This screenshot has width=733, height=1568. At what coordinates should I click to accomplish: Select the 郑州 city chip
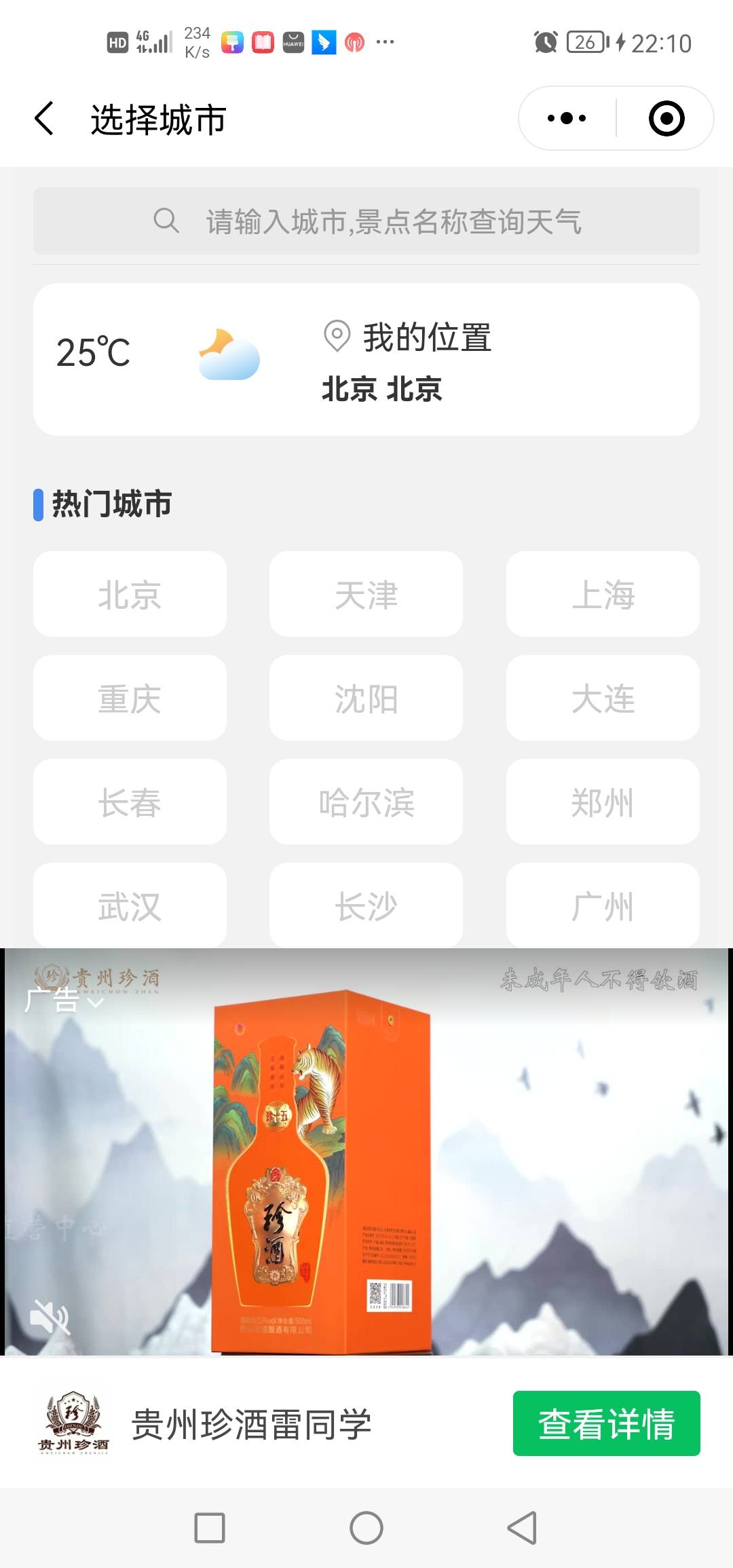(x=603, y=802)
